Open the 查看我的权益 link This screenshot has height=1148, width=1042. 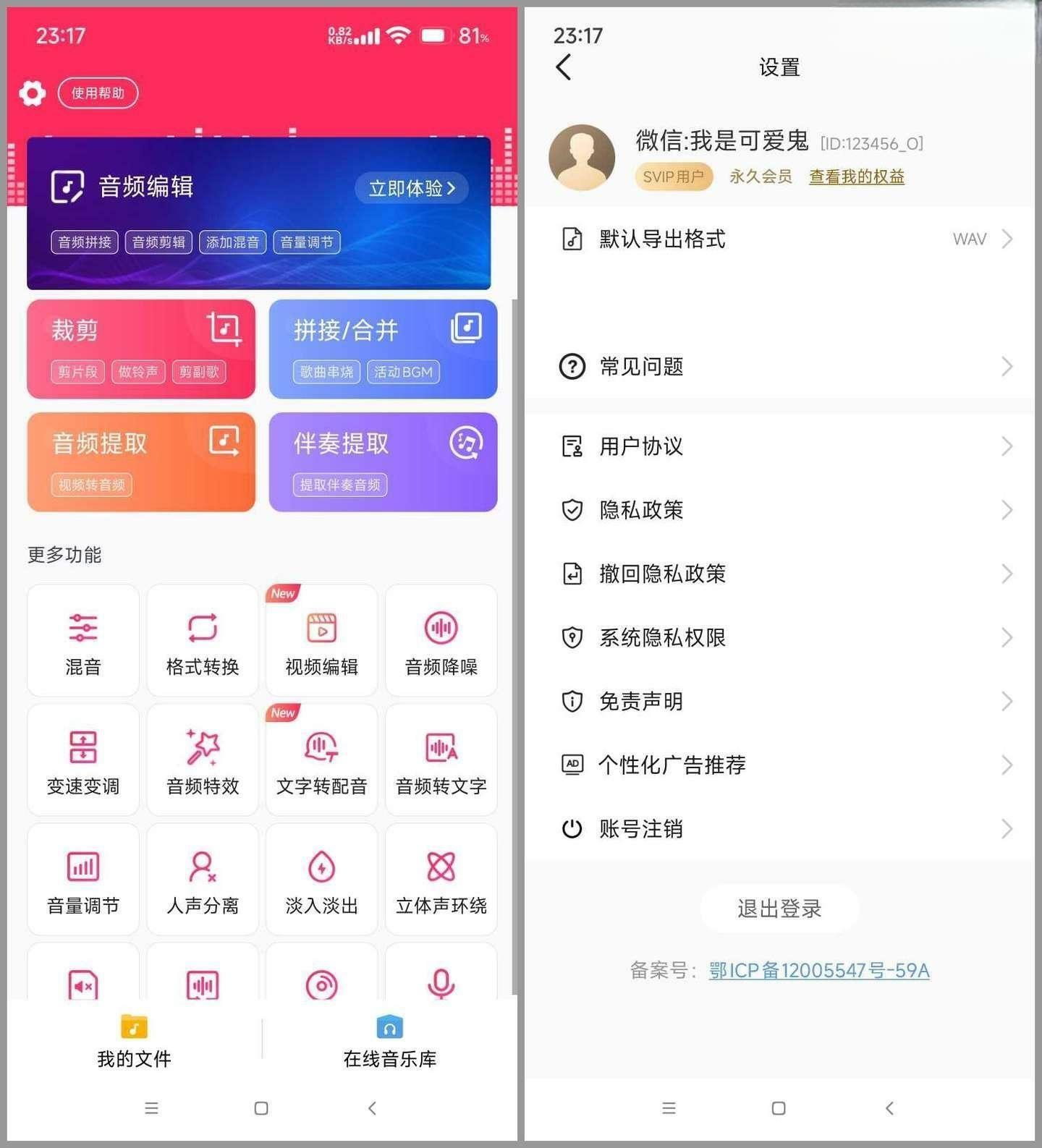[x=856, y=177]
